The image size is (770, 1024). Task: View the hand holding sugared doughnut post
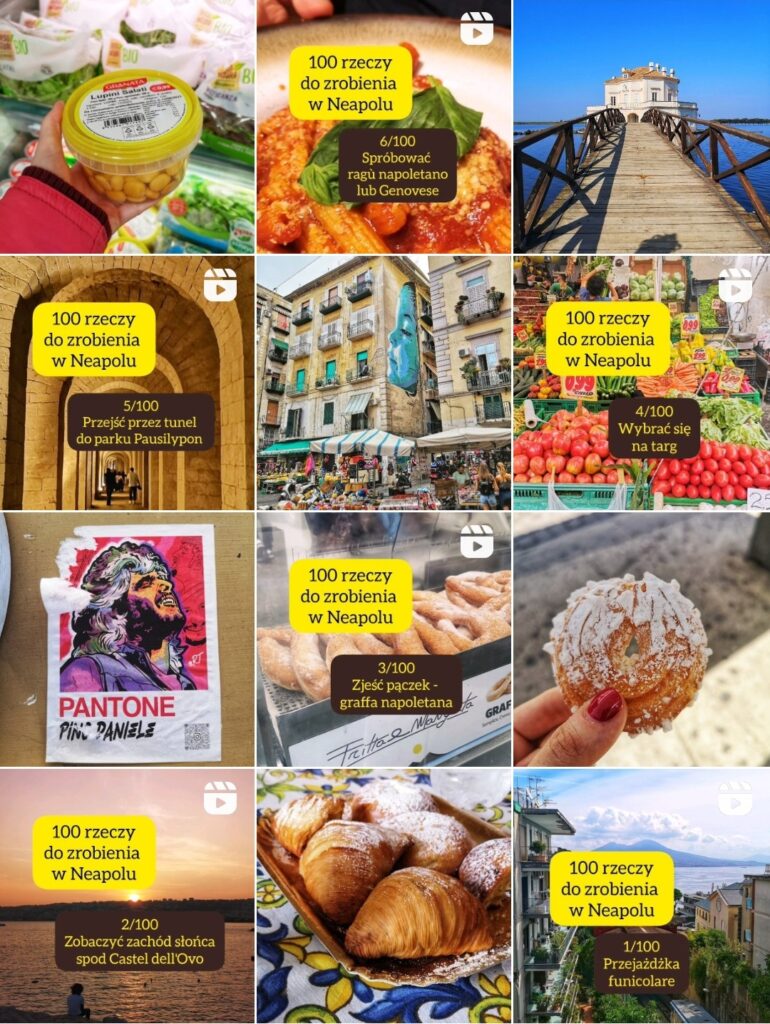coord(641,639)
